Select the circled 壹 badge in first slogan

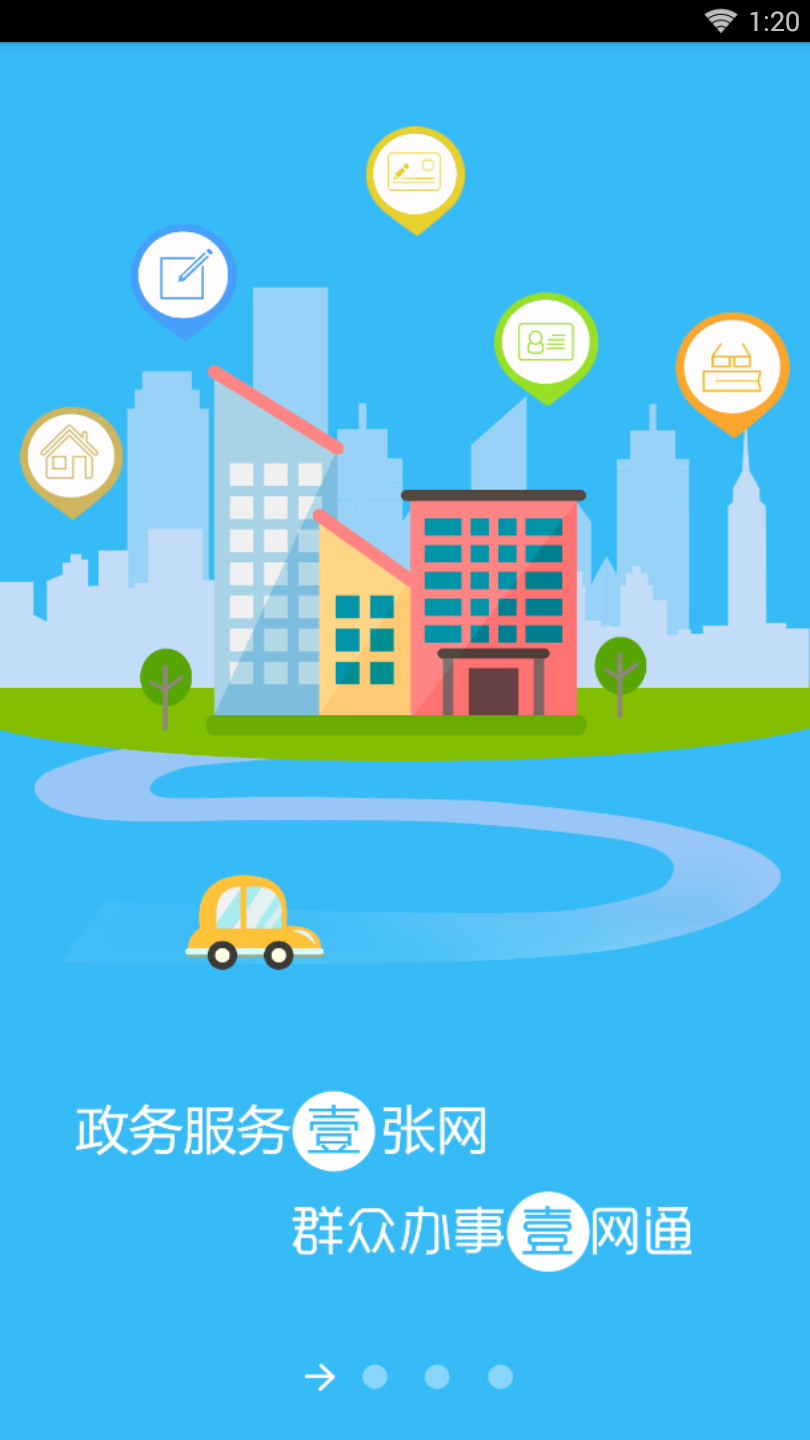[x=336, y=1130]
